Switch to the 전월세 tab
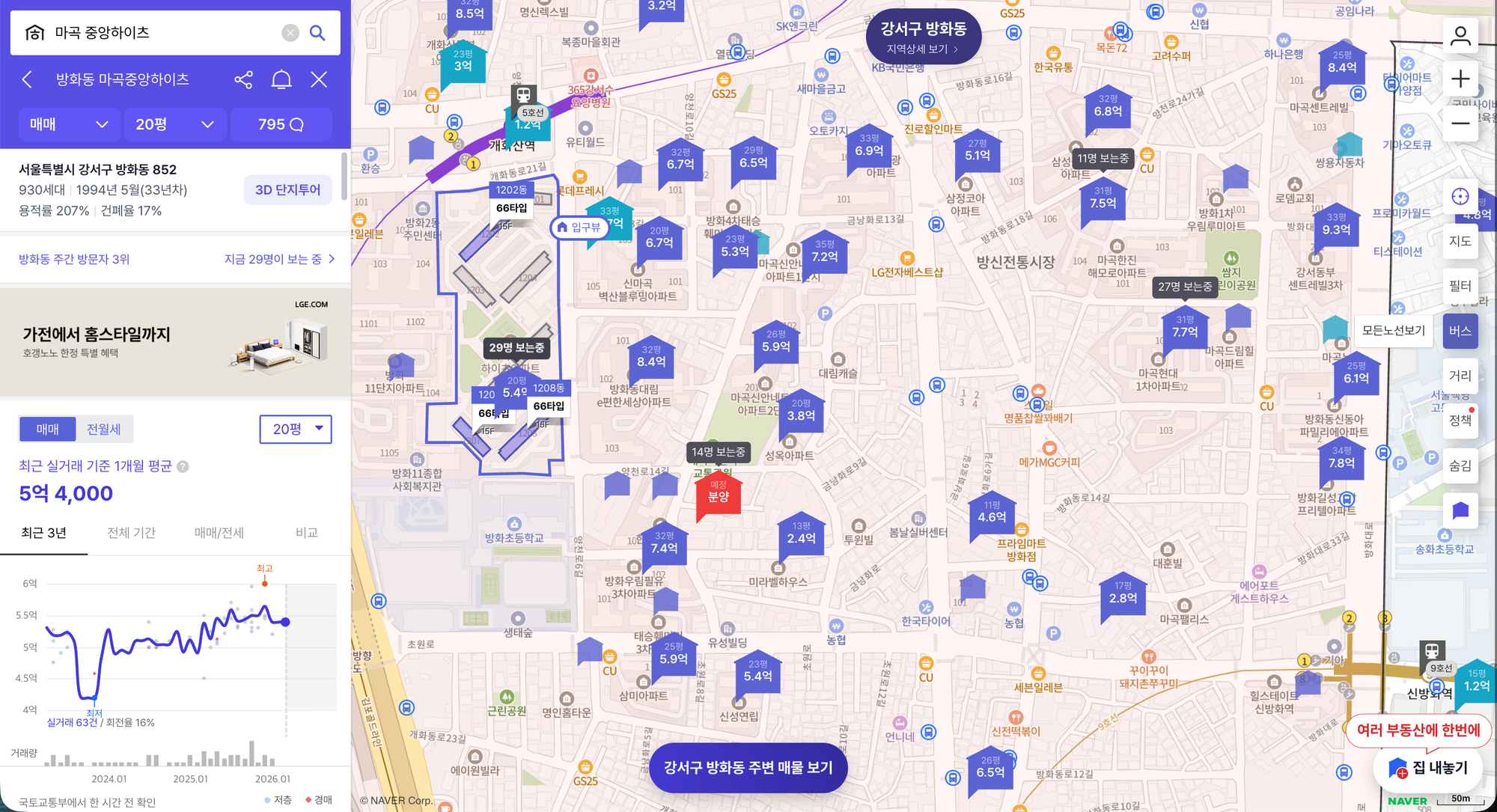This screenshot has height=812, width=1497. (x=103, y=429)
